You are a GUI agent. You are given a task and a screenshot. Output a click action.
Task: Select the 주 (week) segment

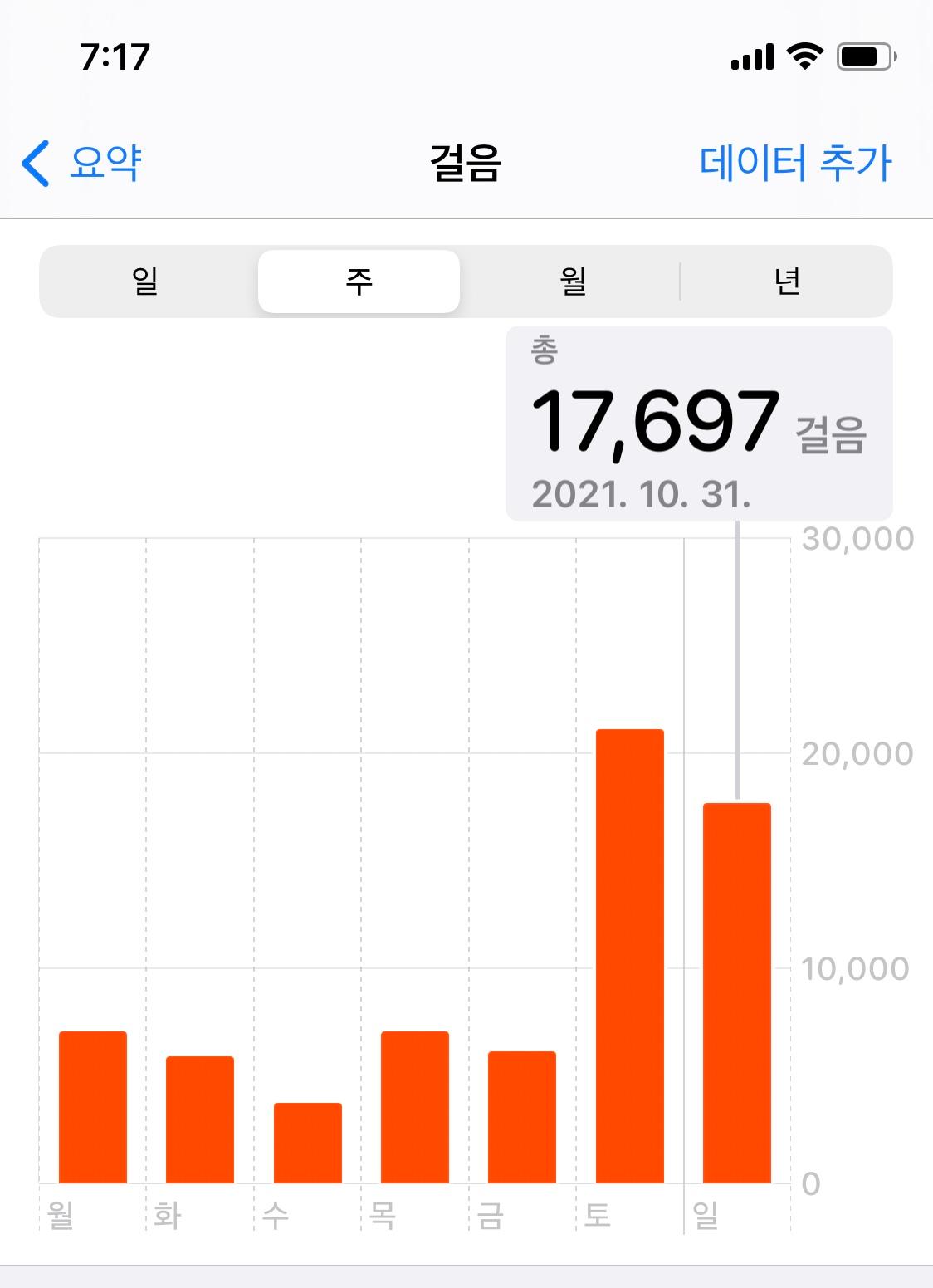[359, 282]
